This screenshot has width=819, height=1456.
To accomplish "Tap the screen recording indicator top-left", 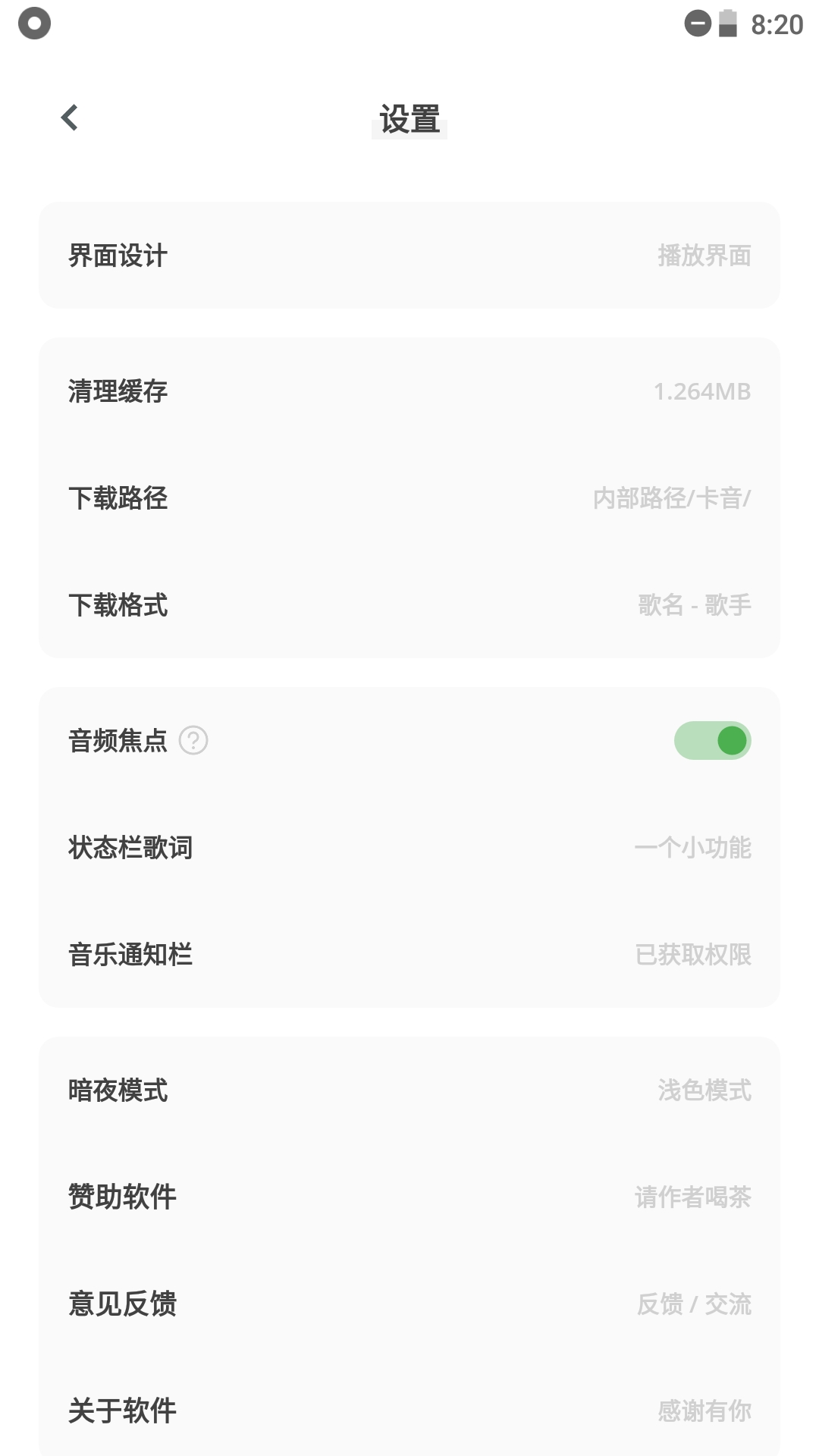I will [33, 24].
